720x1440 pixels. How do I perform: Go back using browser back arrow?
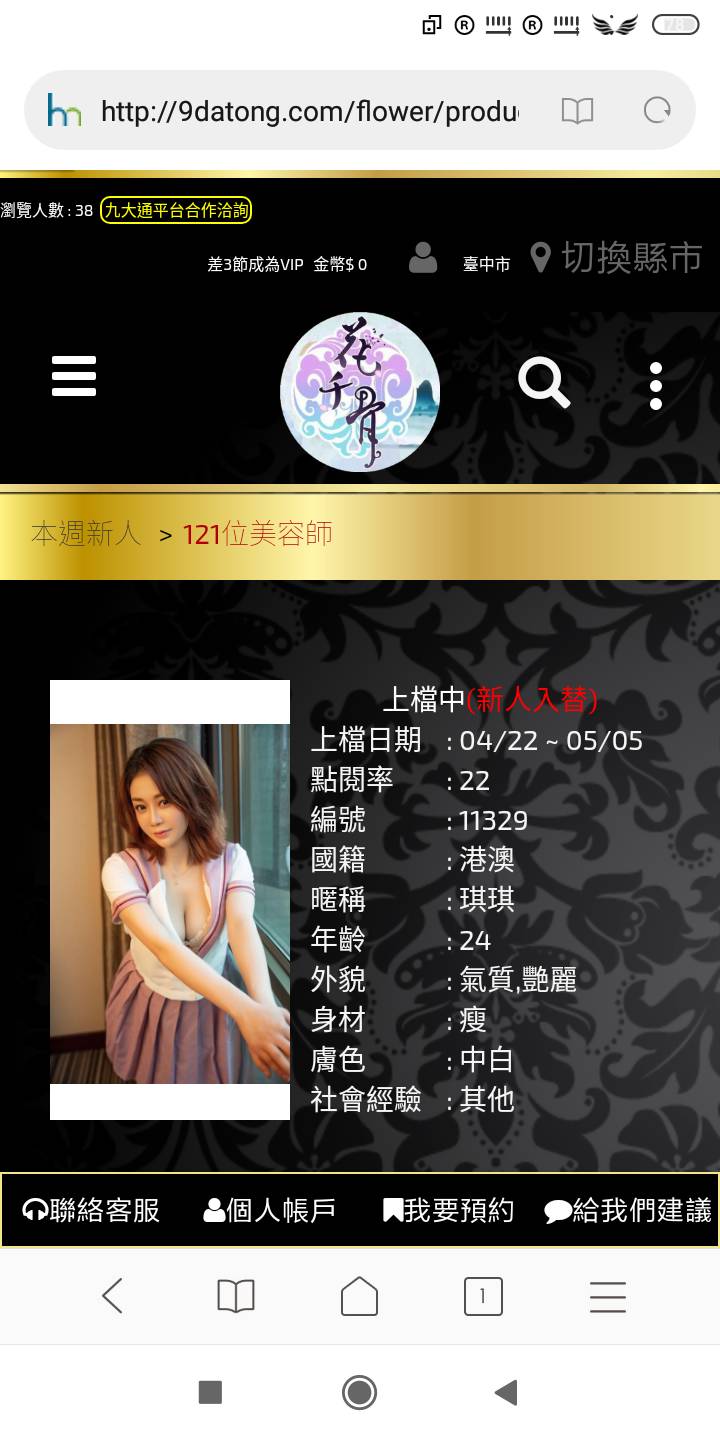[112, 1296]
